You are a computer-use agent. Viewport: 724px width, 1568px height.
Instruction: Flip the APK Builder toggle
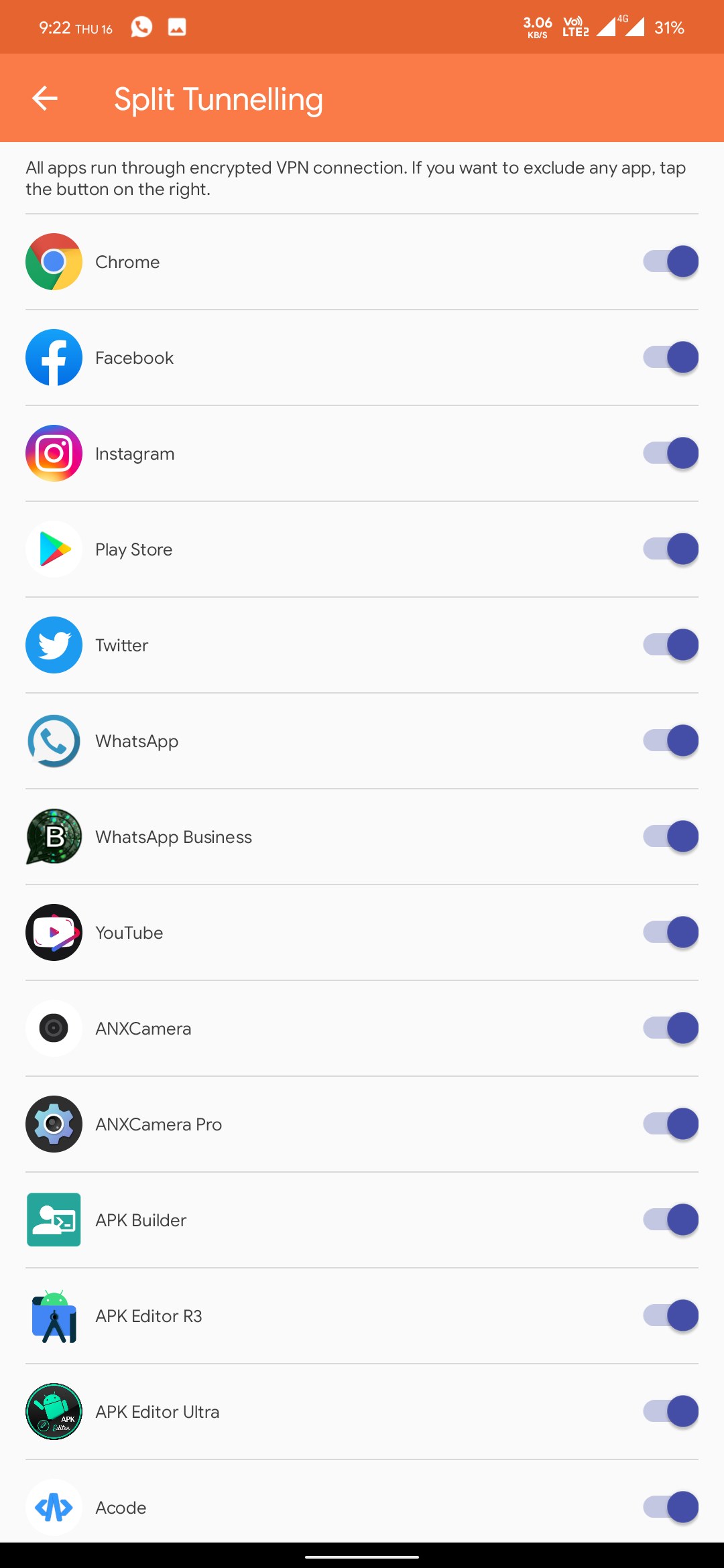[670, 1220]
